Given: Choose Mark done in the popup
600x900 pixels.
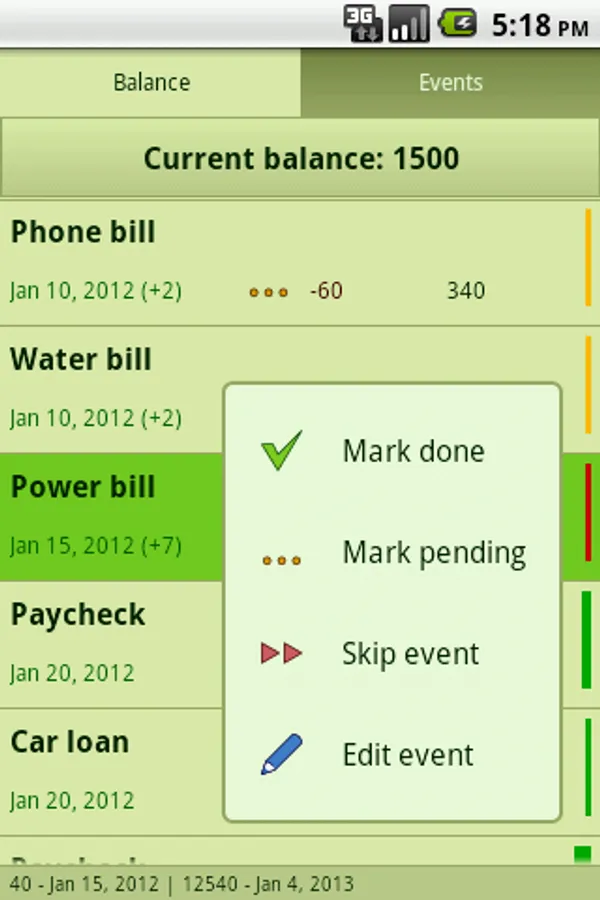Looking at the screenshot, I should pyautogui.click(x=392, y=451).
